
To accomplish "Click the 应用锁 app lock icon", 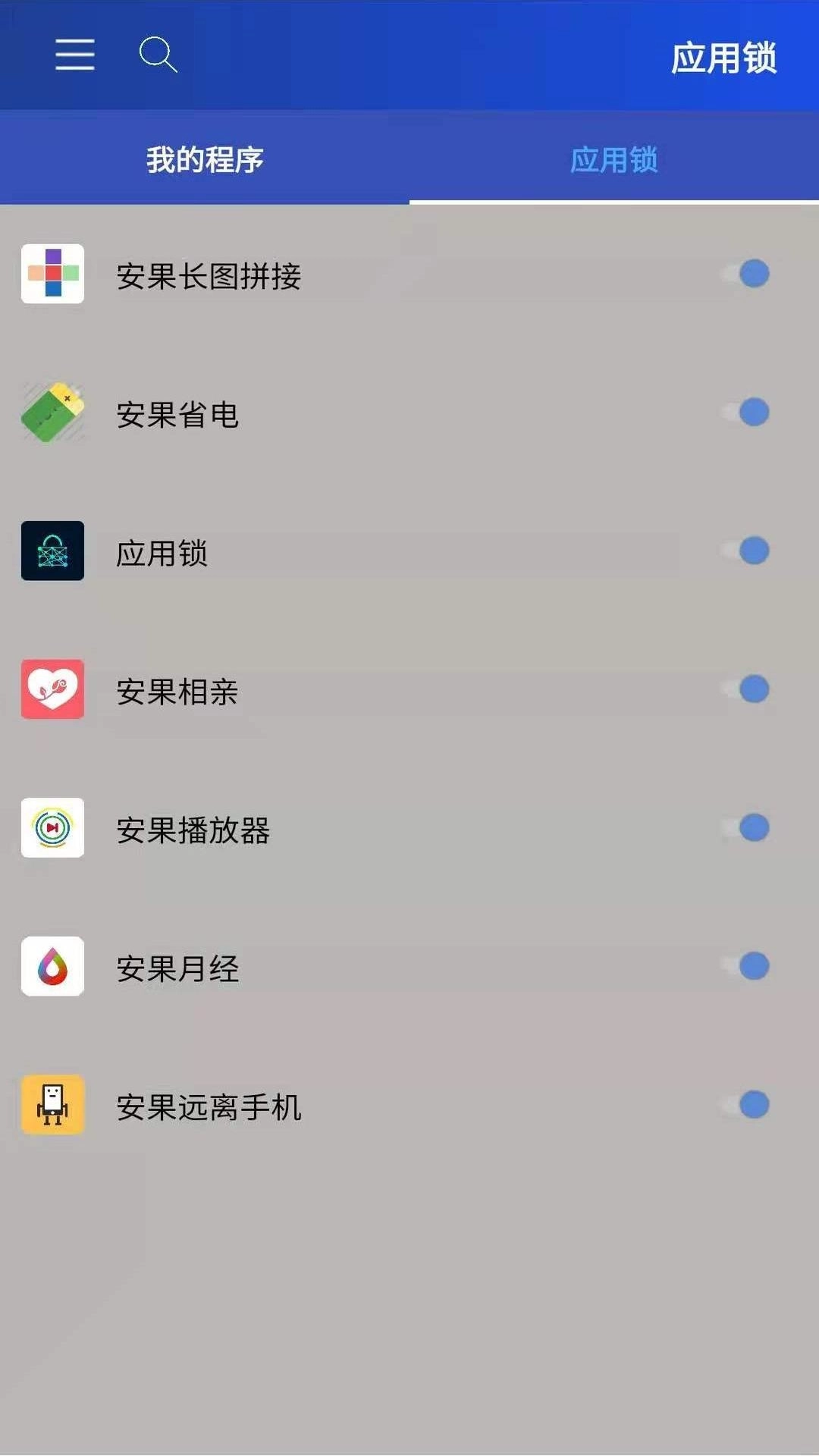I will click(52, 552).
